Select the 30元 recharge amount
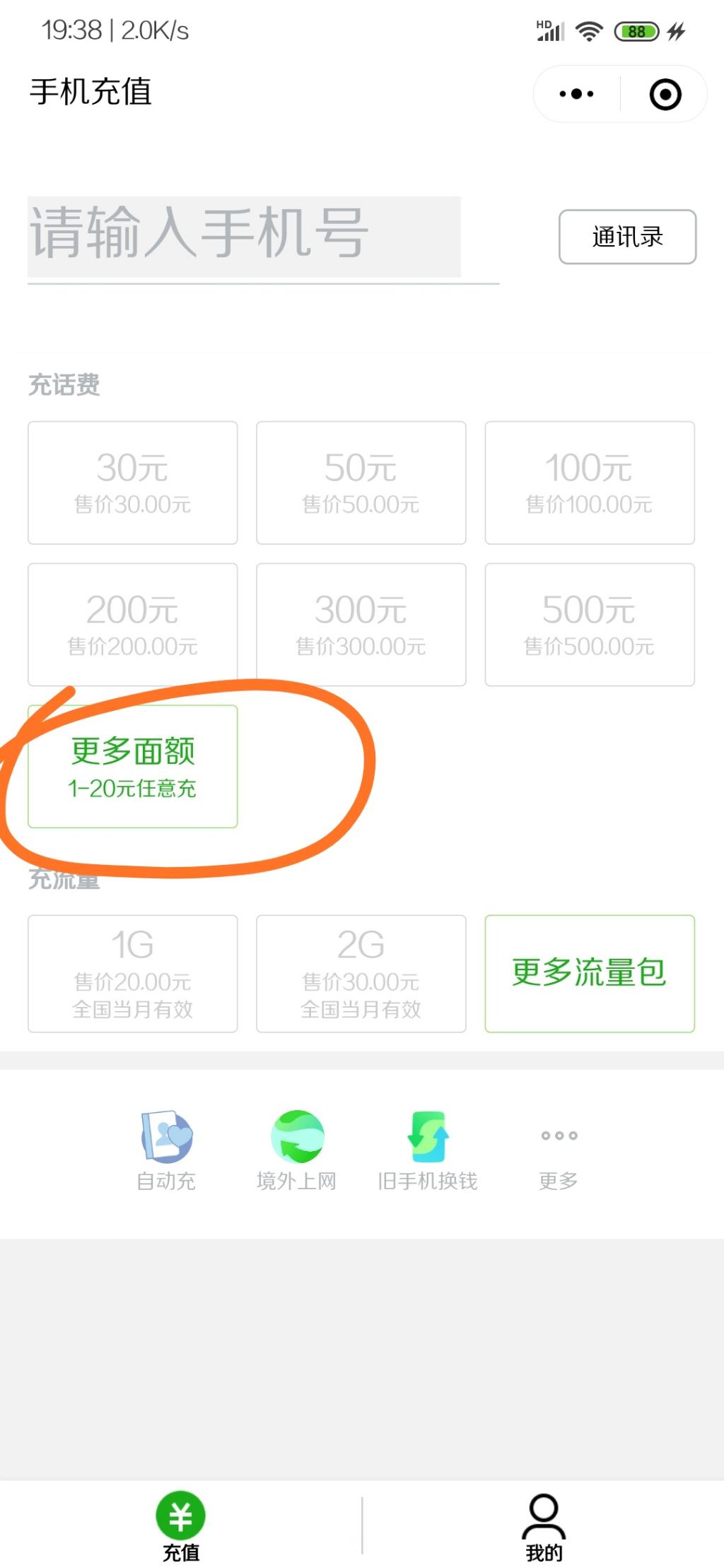724x1568 pixels. point(133,483)
